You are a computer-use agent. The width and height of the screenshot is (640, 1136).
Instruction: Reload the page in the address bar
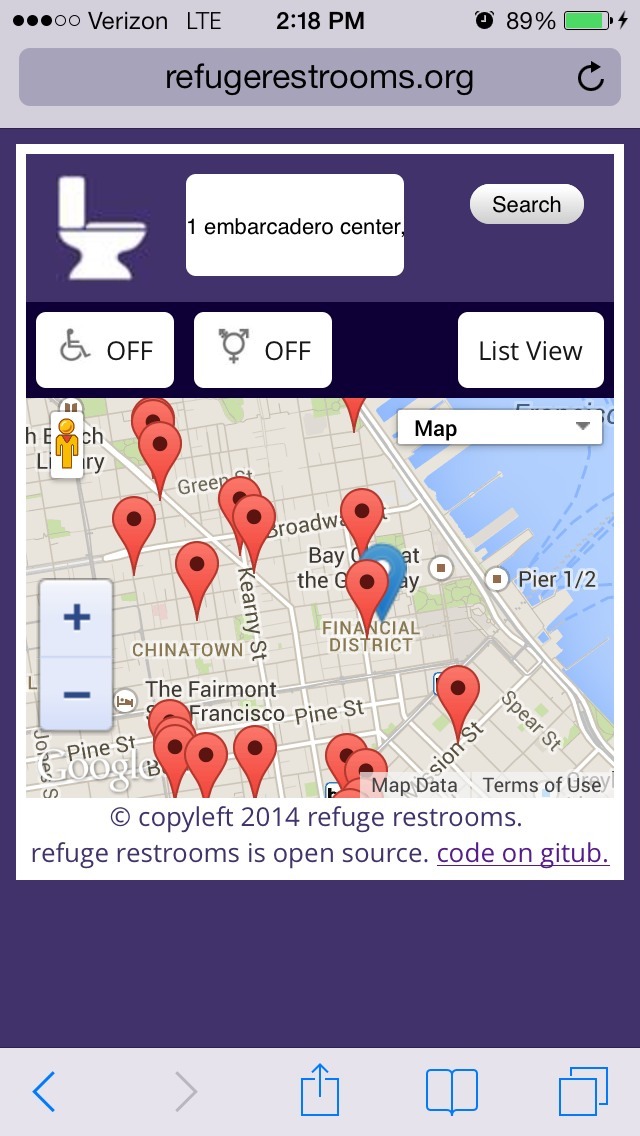pos(591,77)
